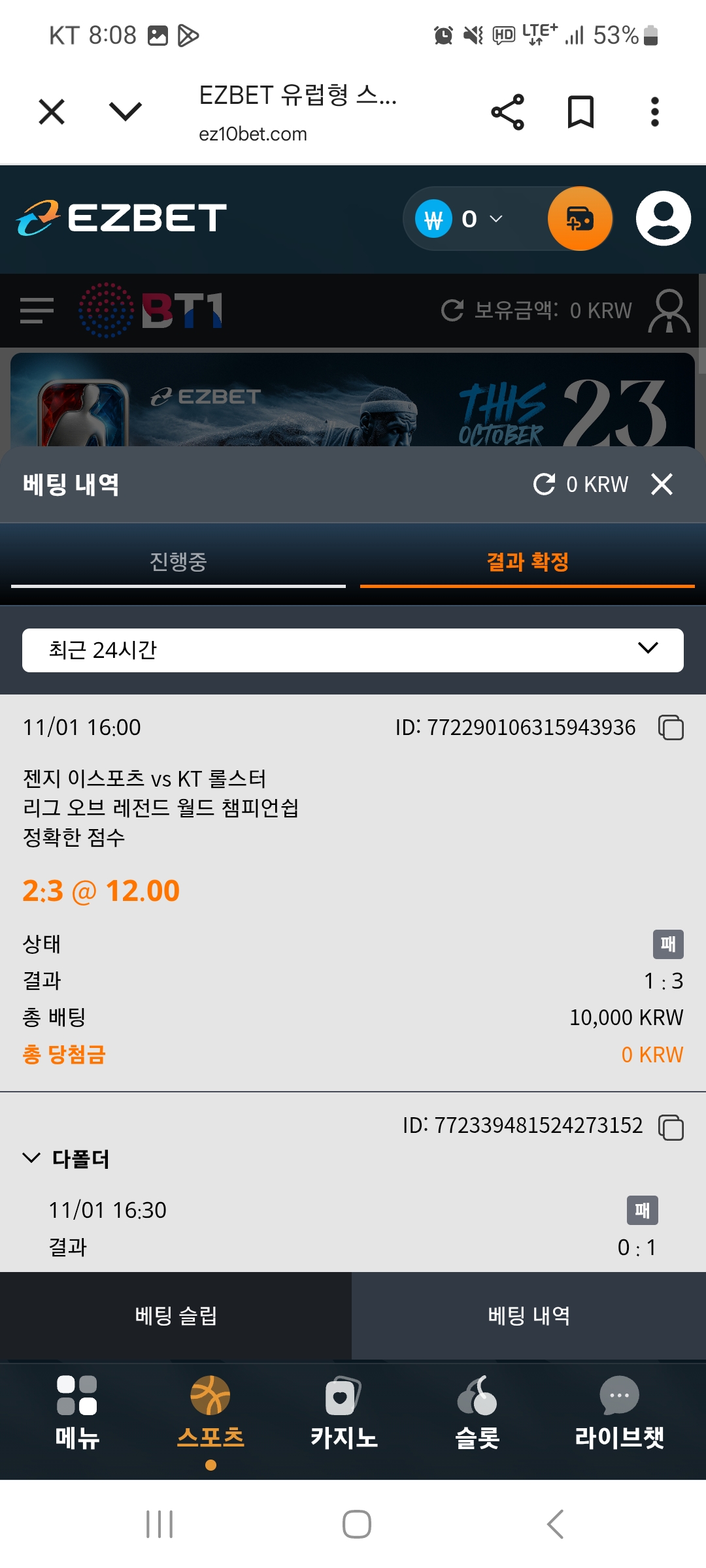Bookmark the current page
This screenshot has width=706, height=1568.
pyautogui.click(x=580, y=112)
